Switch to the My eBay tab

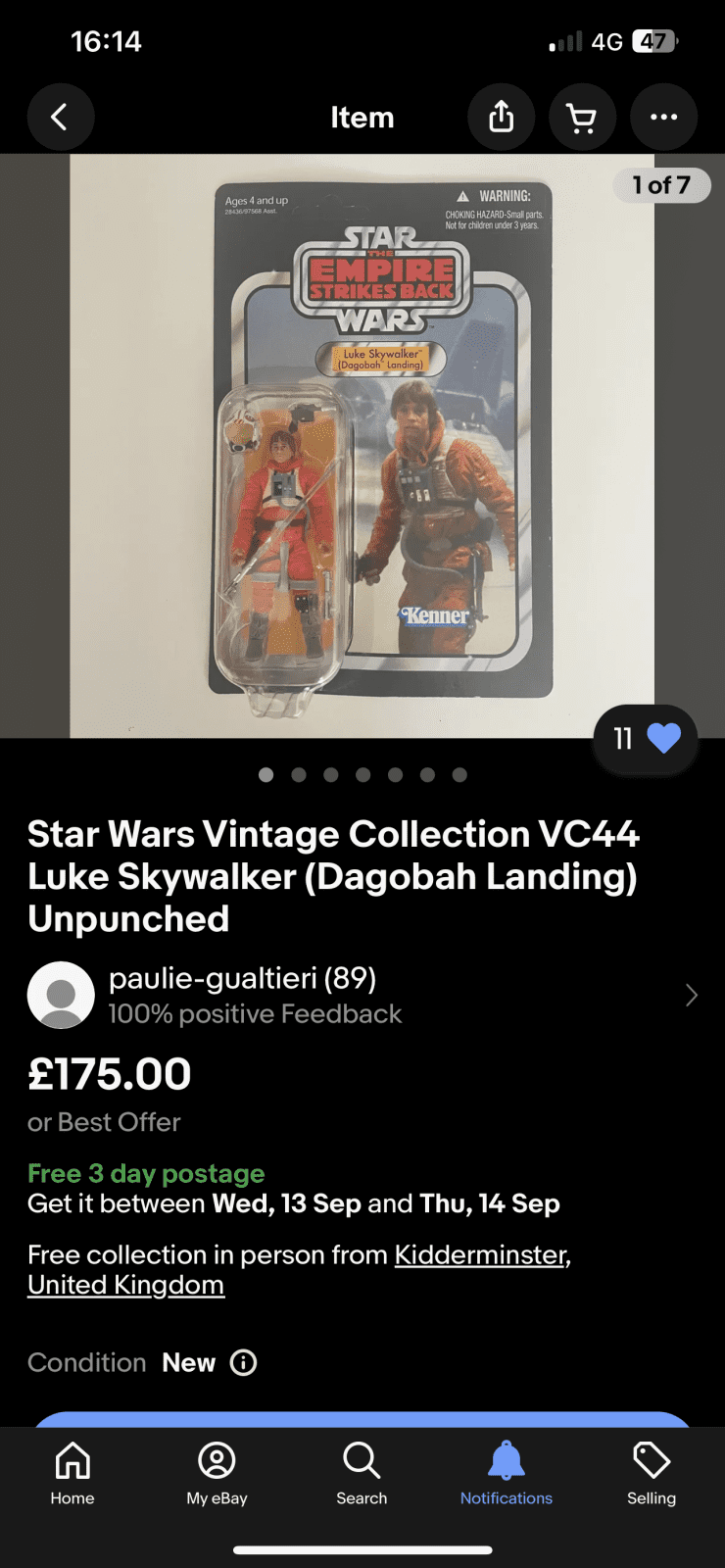pos(217,1472)
